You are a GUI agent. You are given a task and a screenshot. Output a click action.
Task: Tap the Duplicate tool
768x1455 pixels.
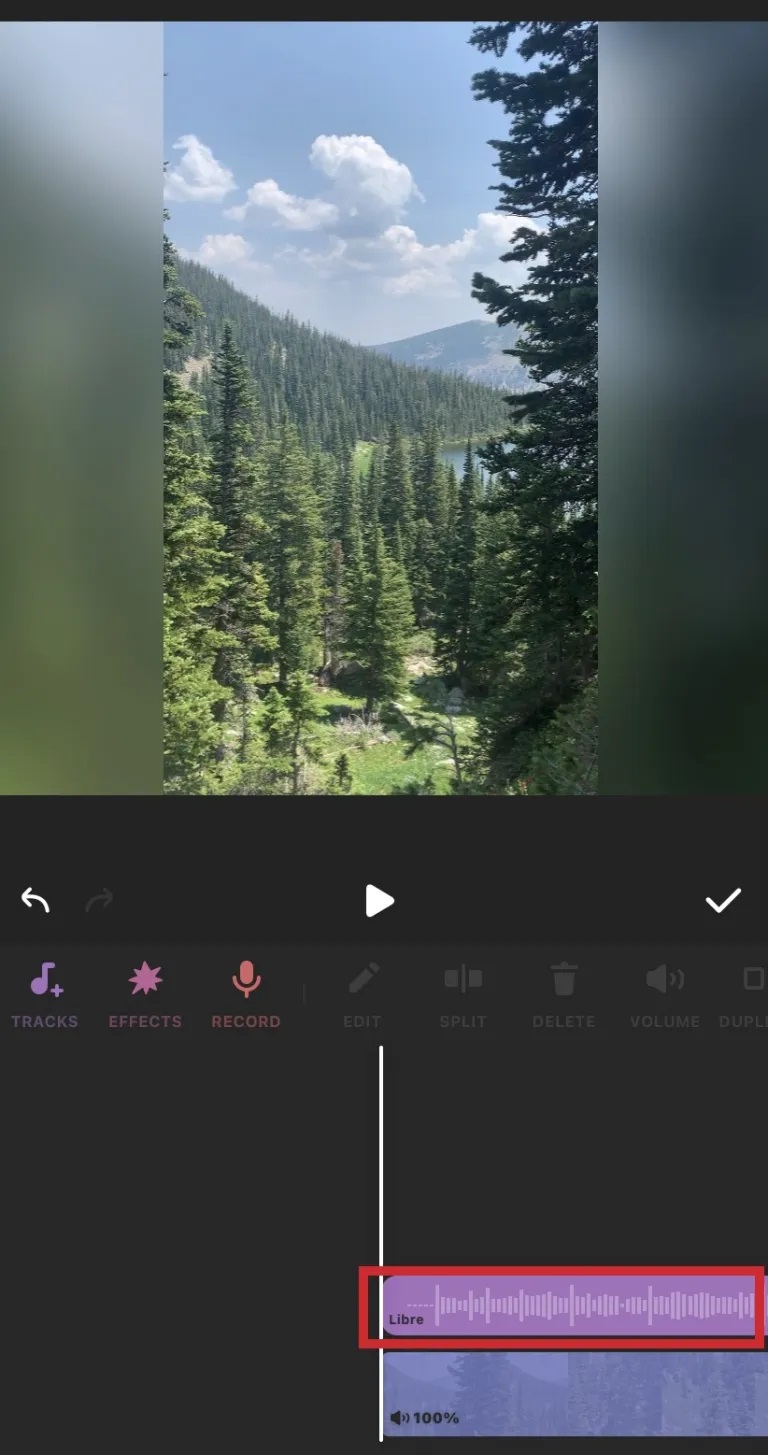746,995
